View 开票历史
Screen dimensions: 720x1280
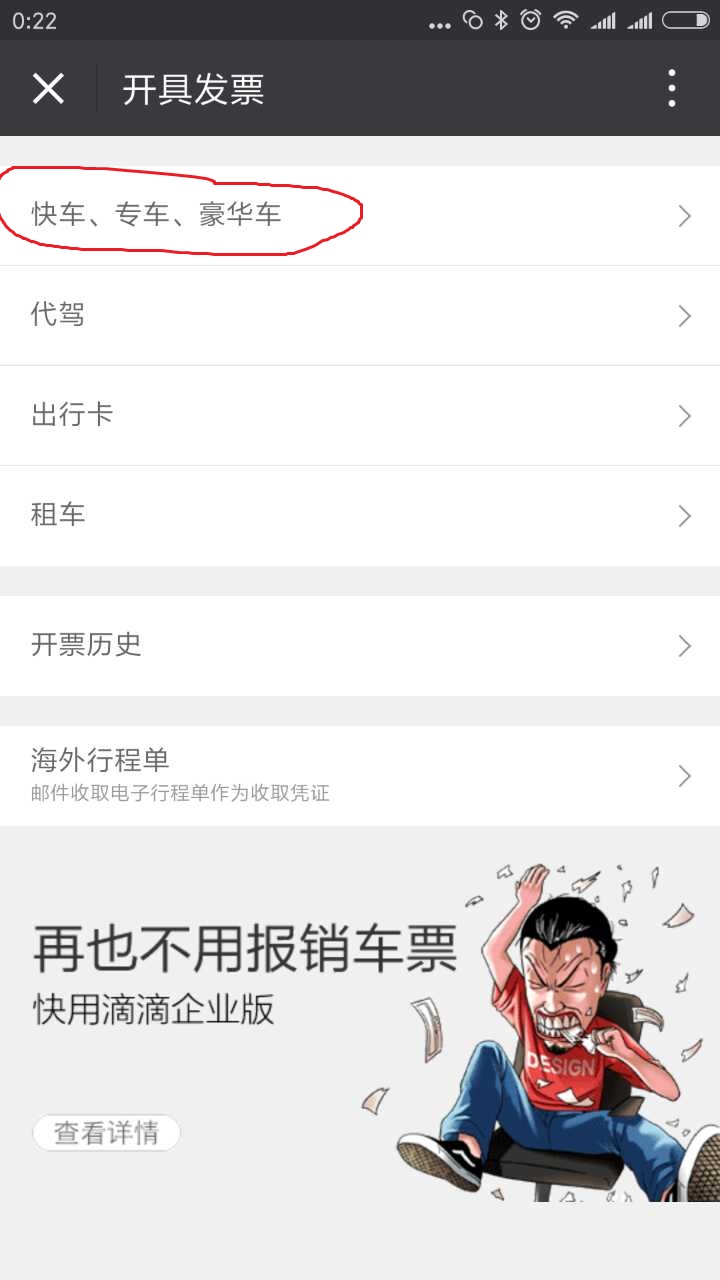(x=360, y=646)
